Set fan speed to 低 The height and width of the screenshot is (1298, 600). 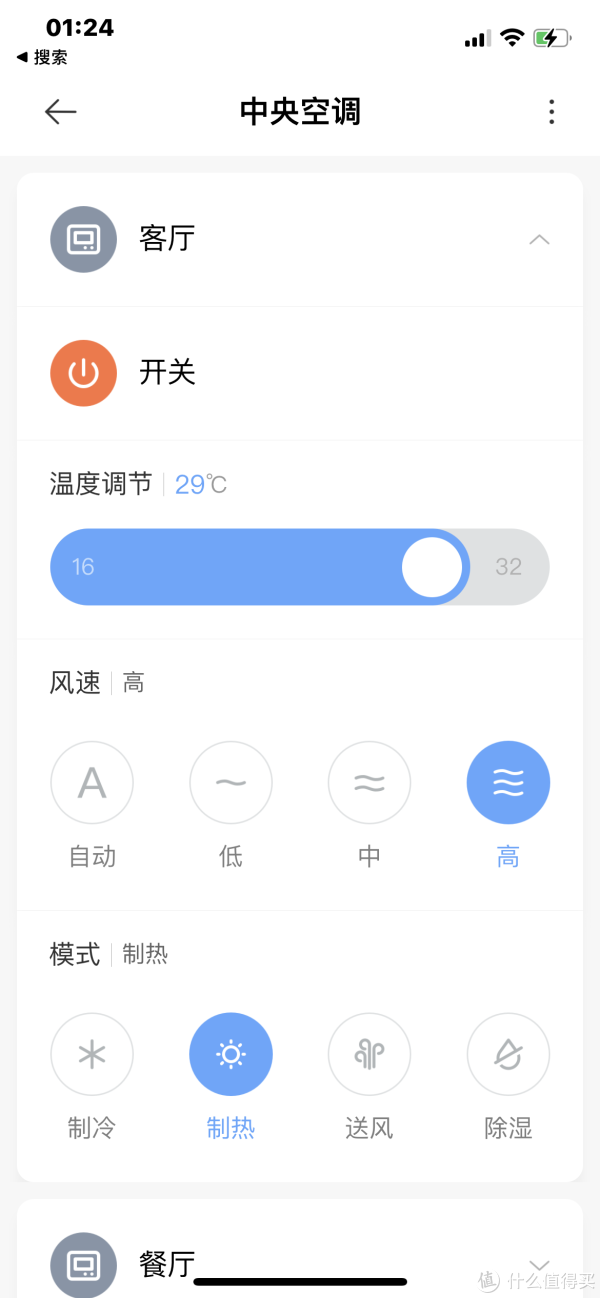(x=231, y=782)
